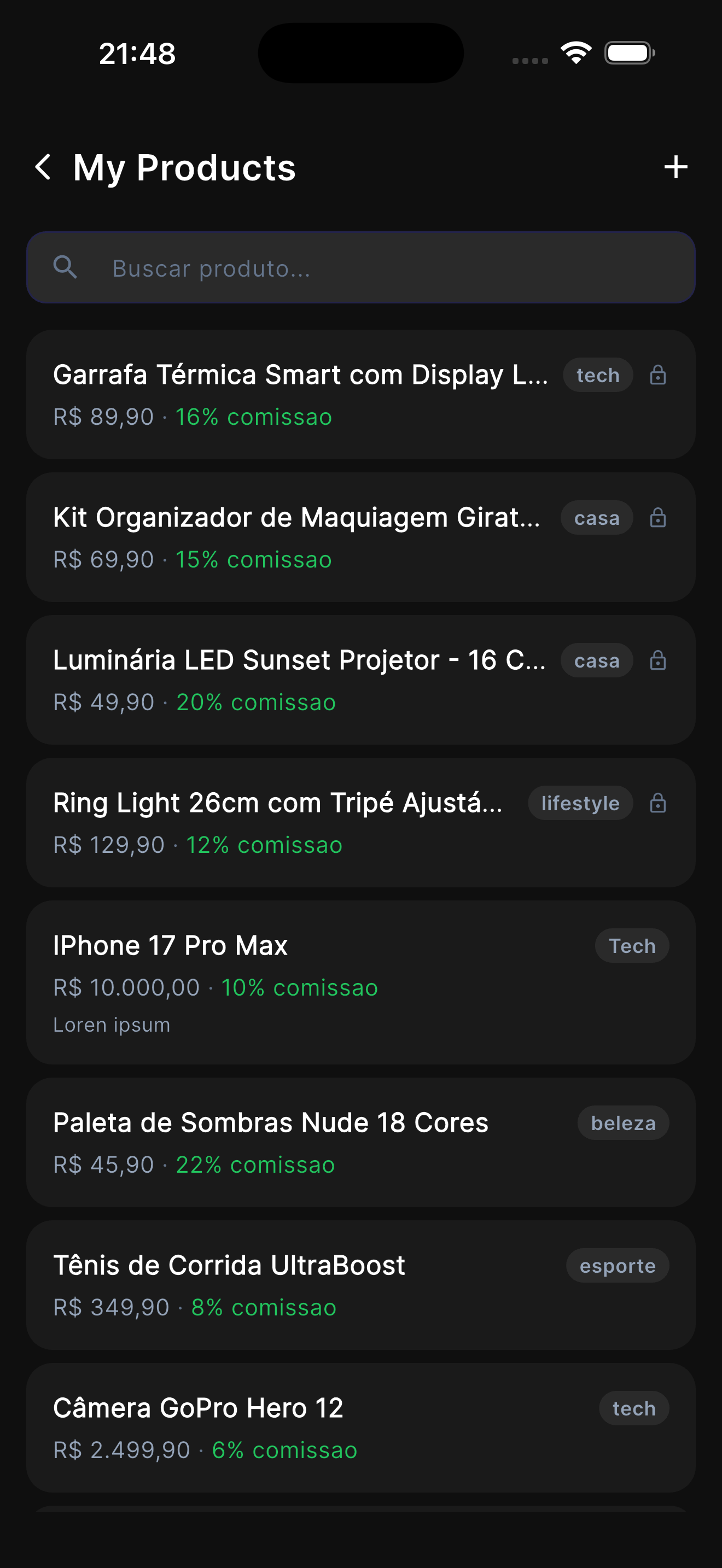Tap the battery indicator in the status bar

(x=627, y=53)
